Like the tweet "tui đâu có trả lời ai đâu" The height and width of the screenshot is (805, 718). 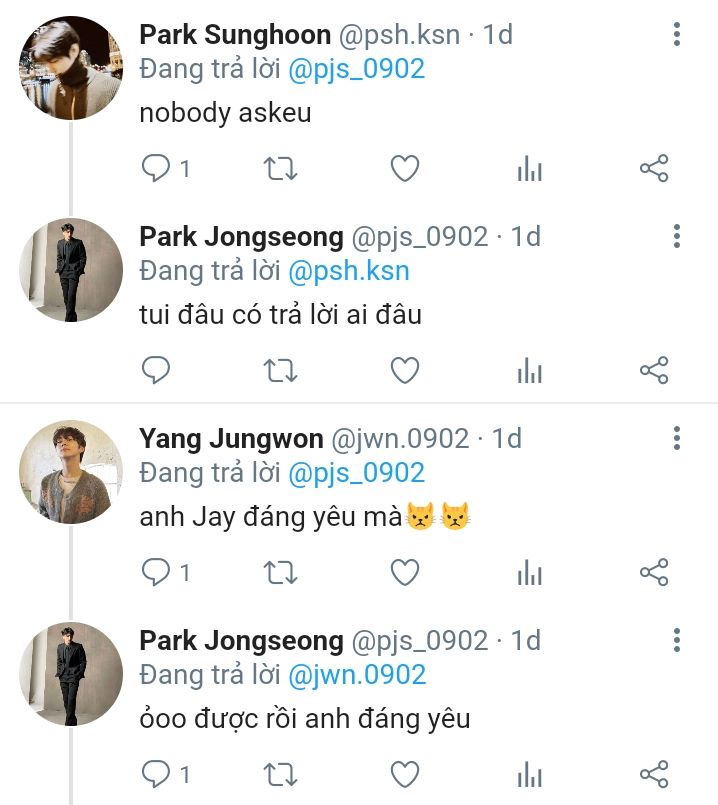pyautogui.click(x=404, y=371)
